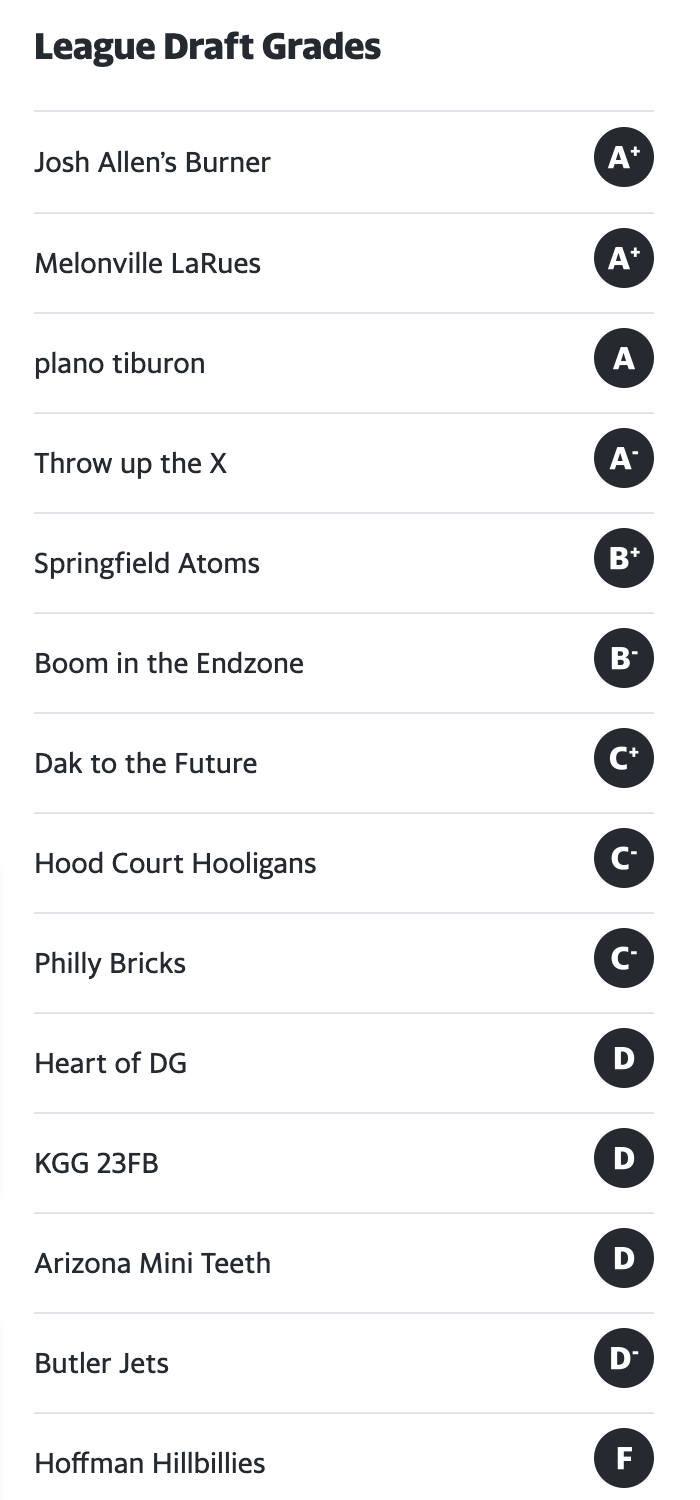Open Josh Allen's Burner draft grade

click(x=343, y=162)
